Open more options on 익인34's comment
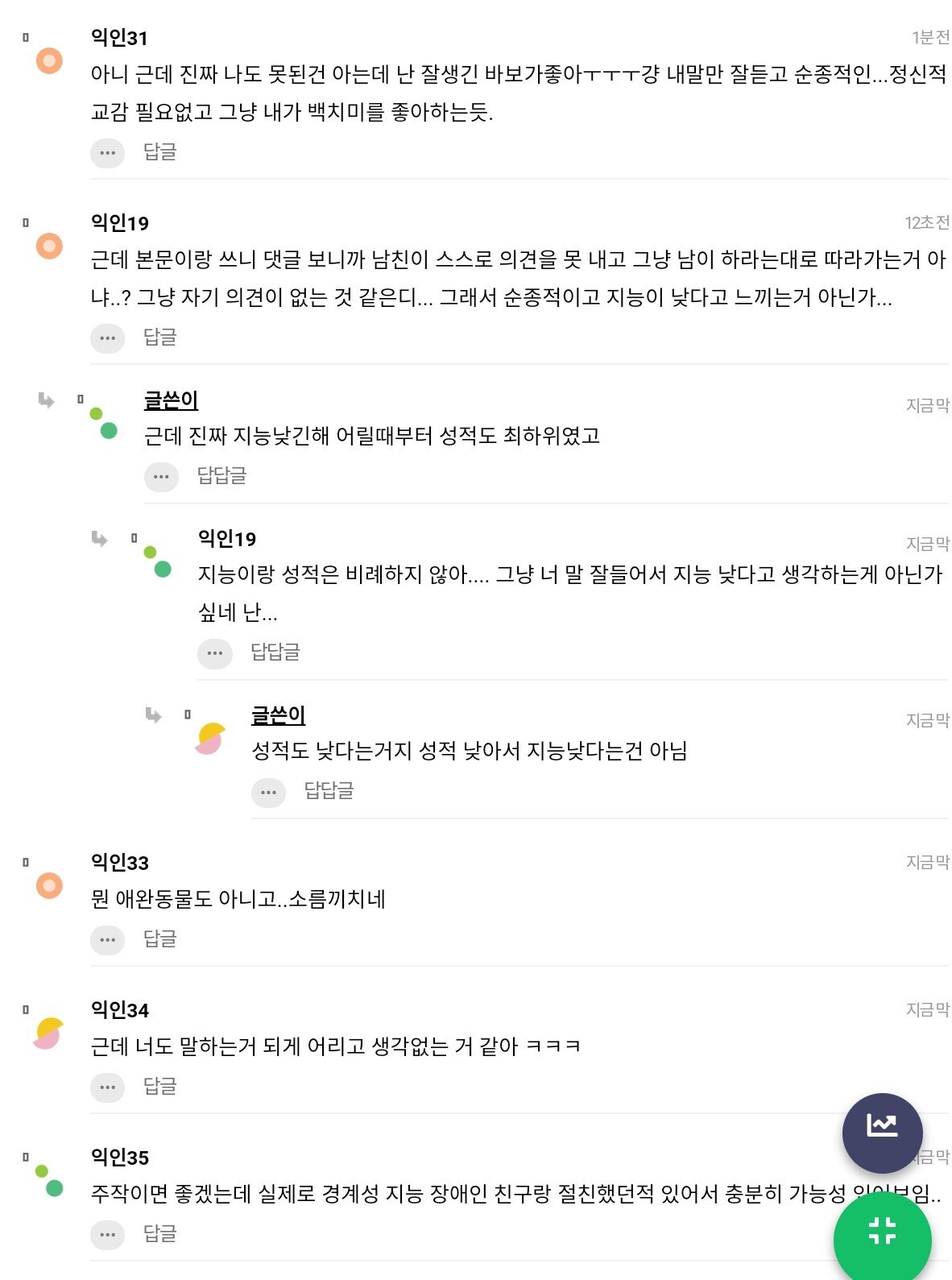 pos(108,1087)
